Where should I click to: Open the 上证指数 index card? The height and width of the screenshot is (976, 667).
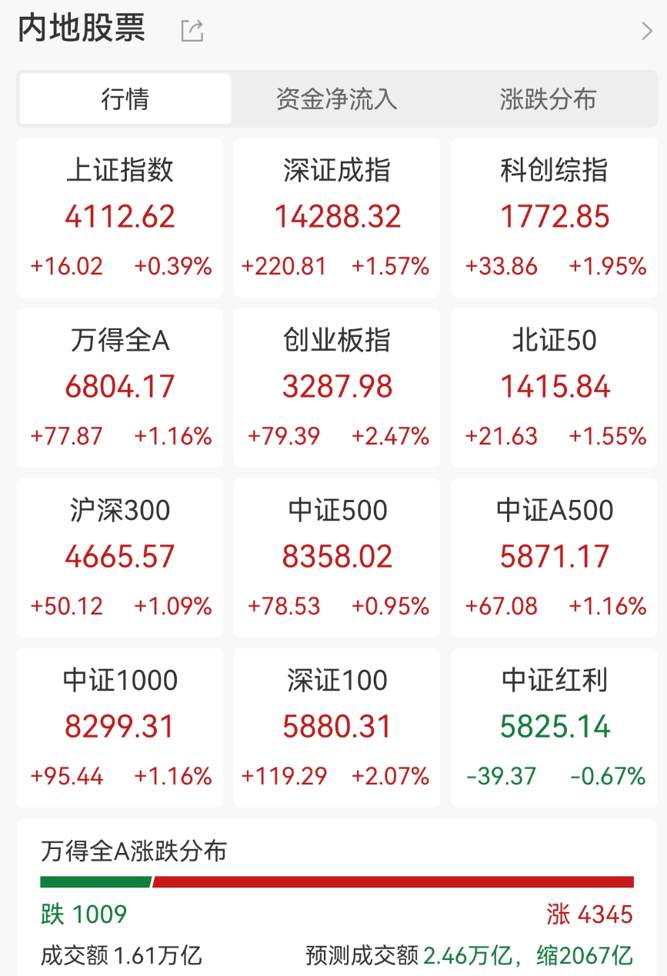120,218
